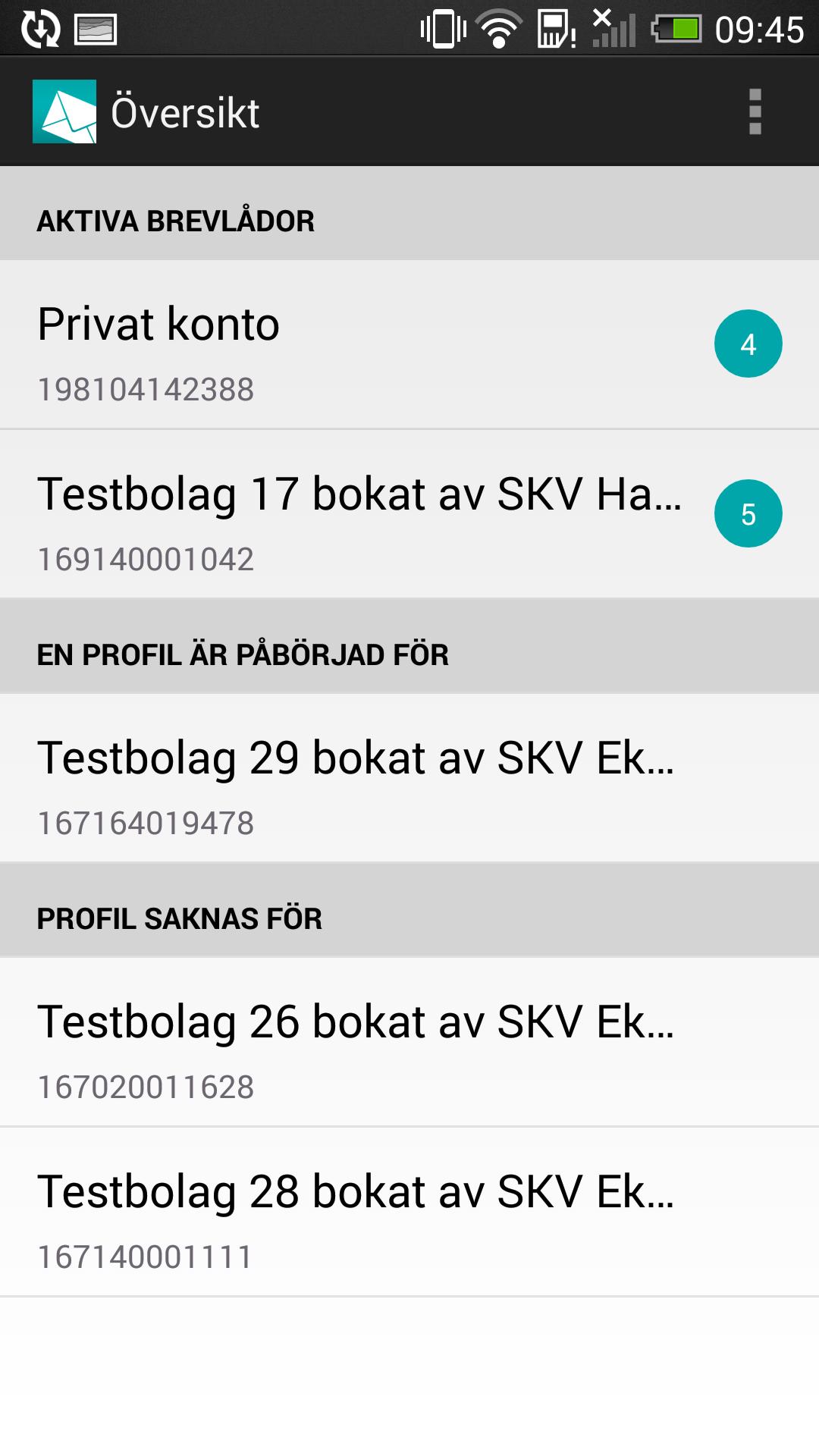Tap the envelope app icon beside Översikt

[64, 111]
